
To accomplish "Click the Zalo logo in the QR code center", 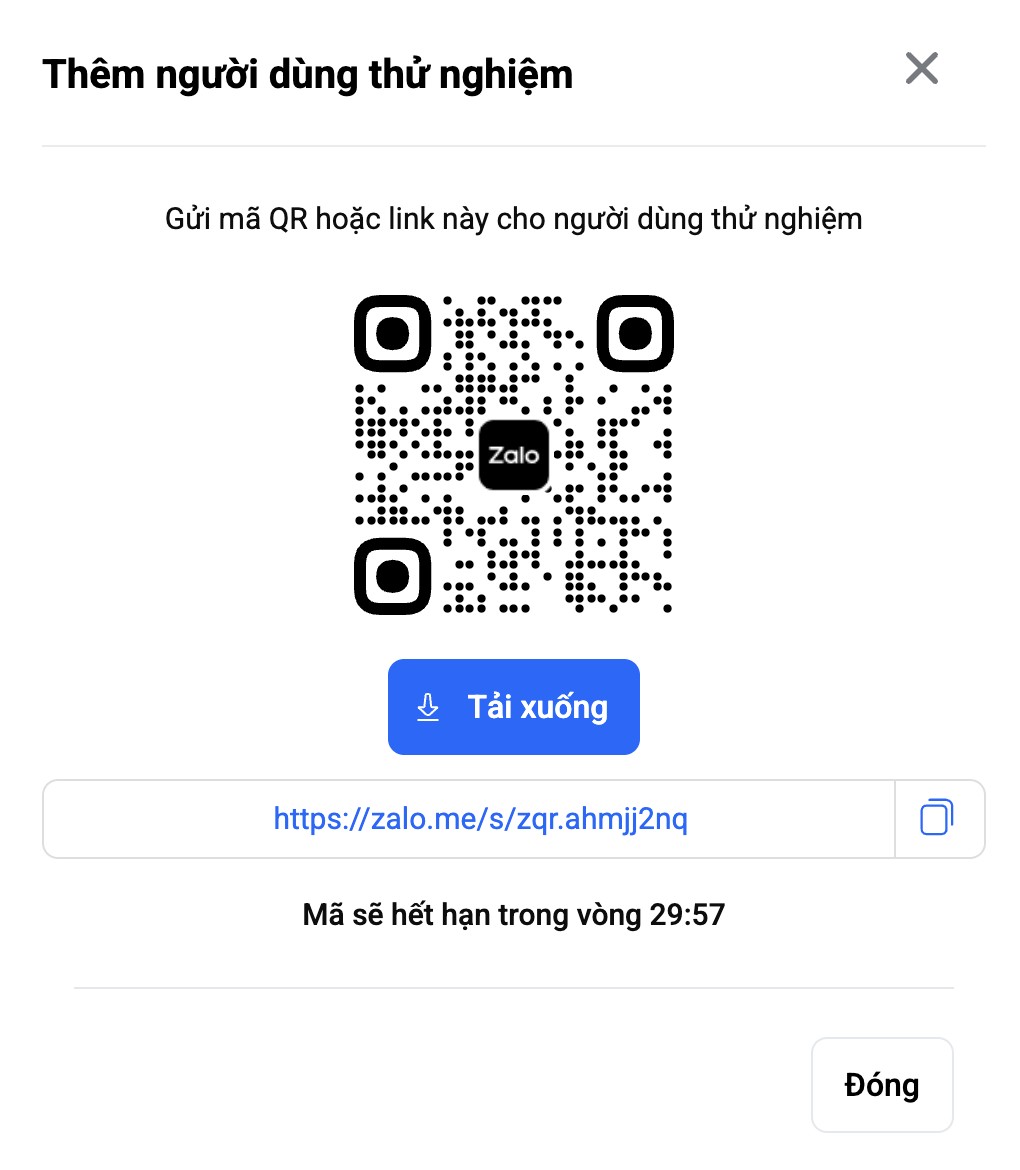I will coord(513,455).
